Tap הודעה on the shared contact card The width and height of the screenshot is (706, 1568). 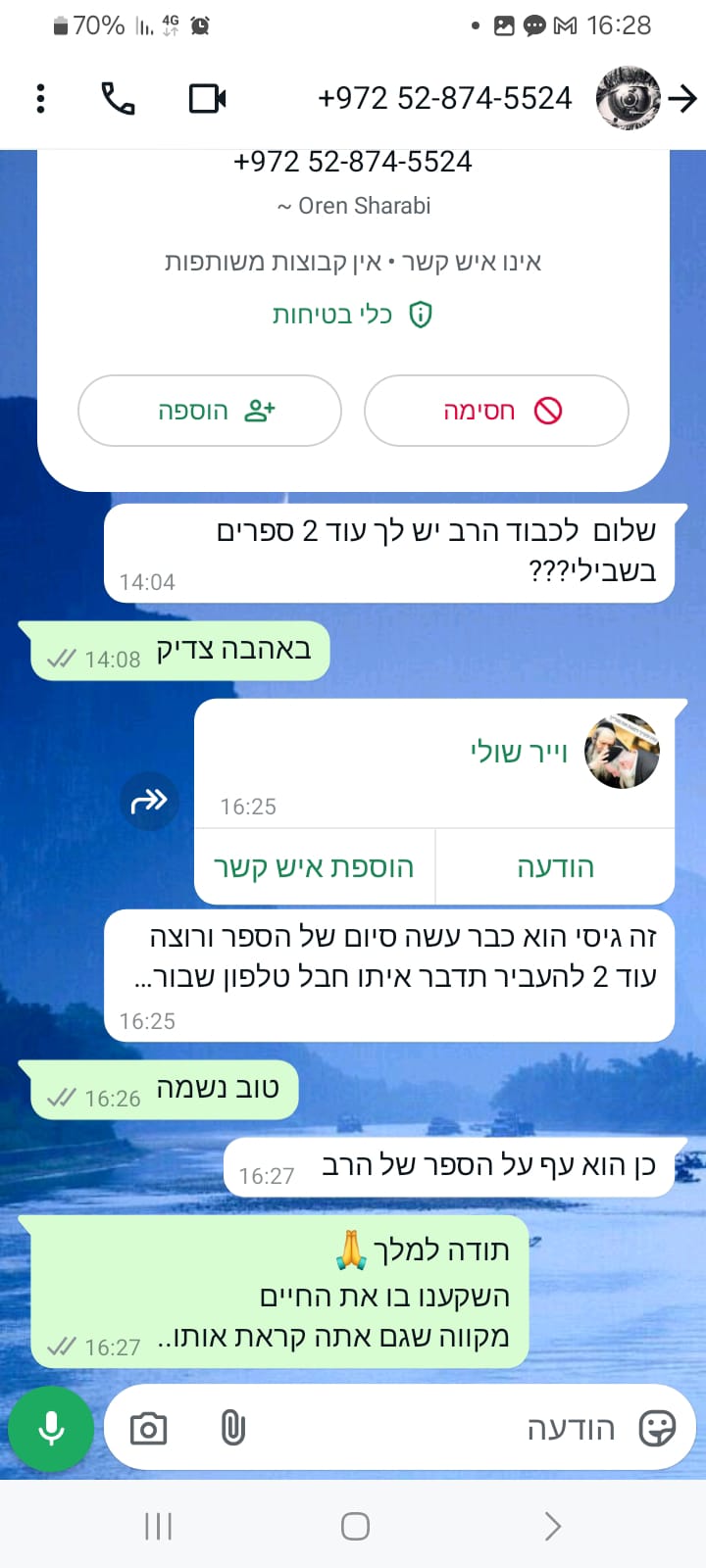pyautogui.click(x=555, y=867)
